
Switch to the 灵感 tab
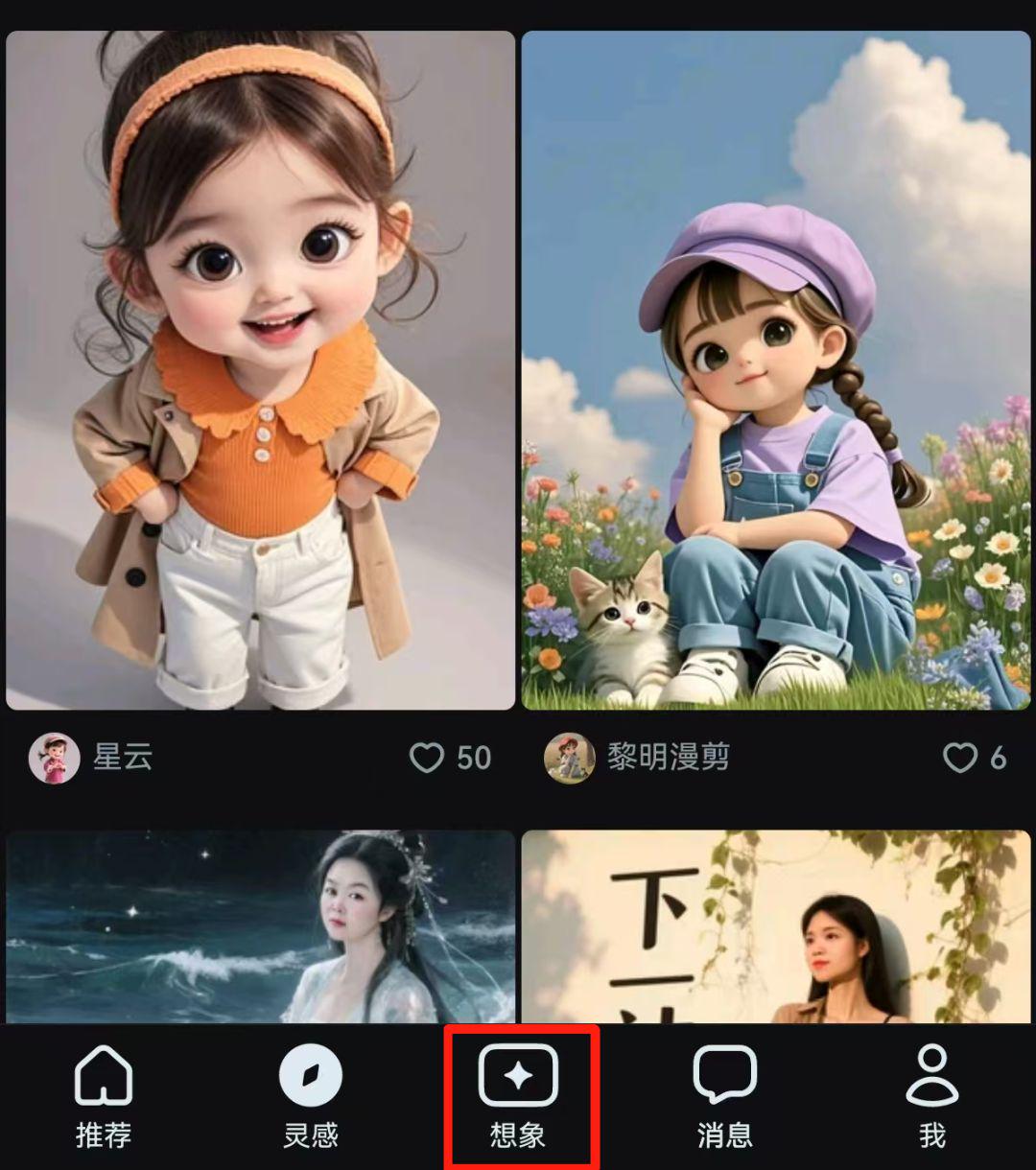[310, 1098]
